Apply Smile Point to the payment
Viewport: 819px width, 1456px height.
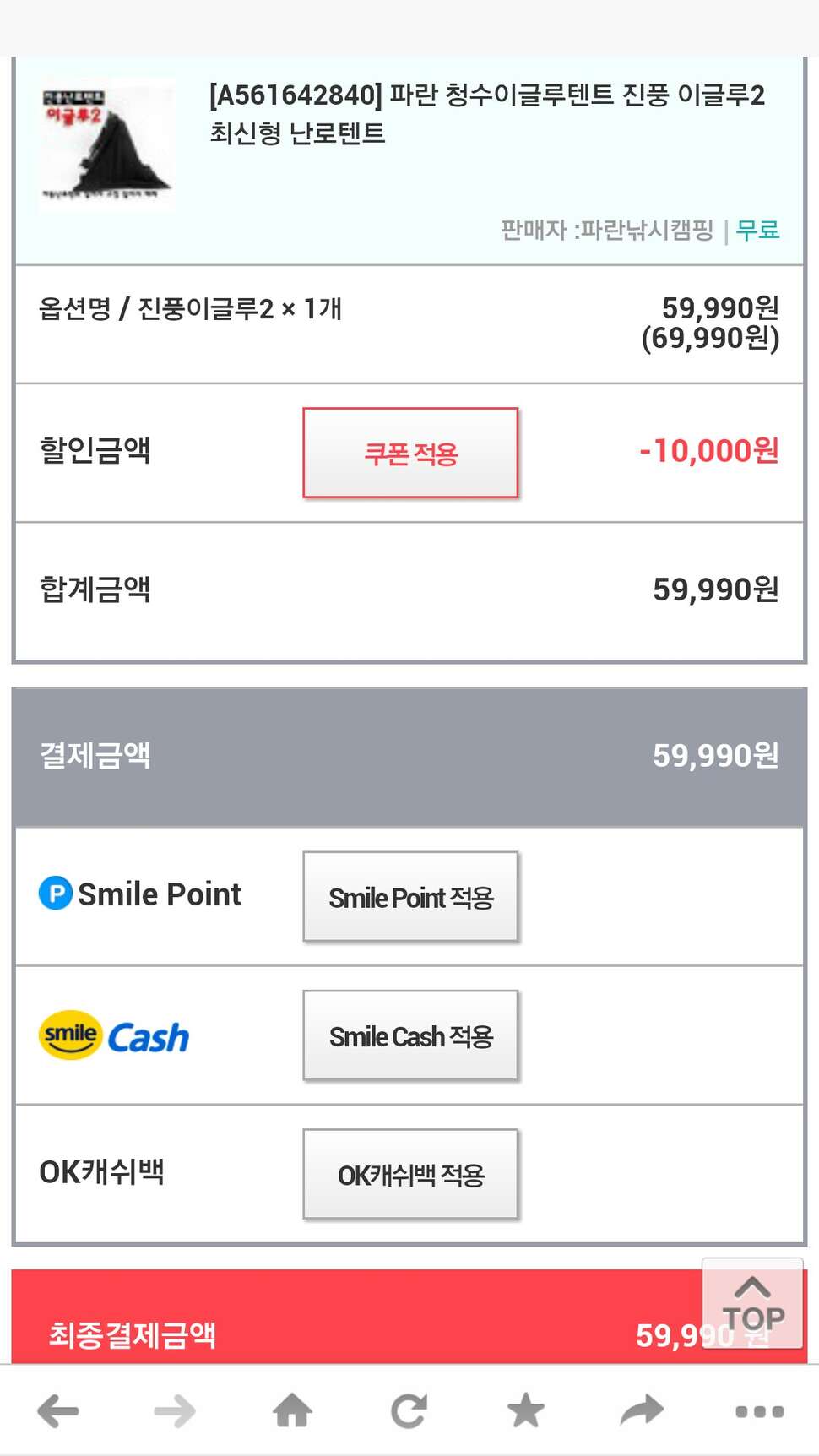(410, 896)
